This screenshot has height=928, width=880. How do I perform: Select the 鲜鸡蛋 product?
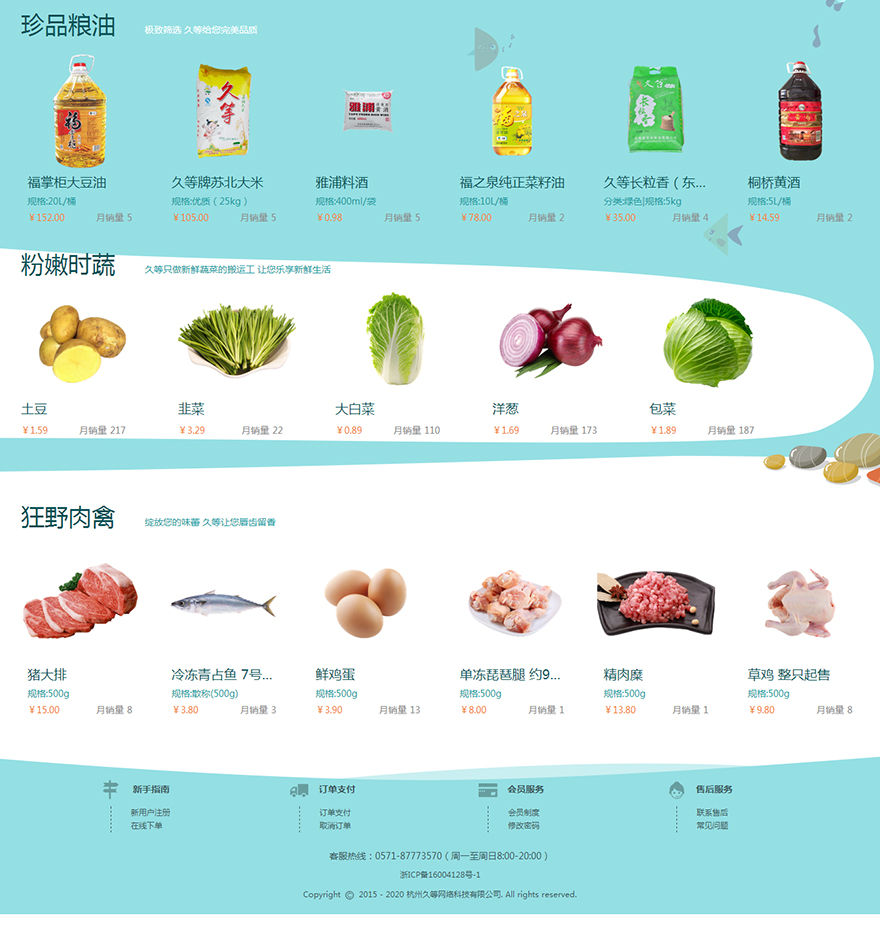tap(335, 675)
